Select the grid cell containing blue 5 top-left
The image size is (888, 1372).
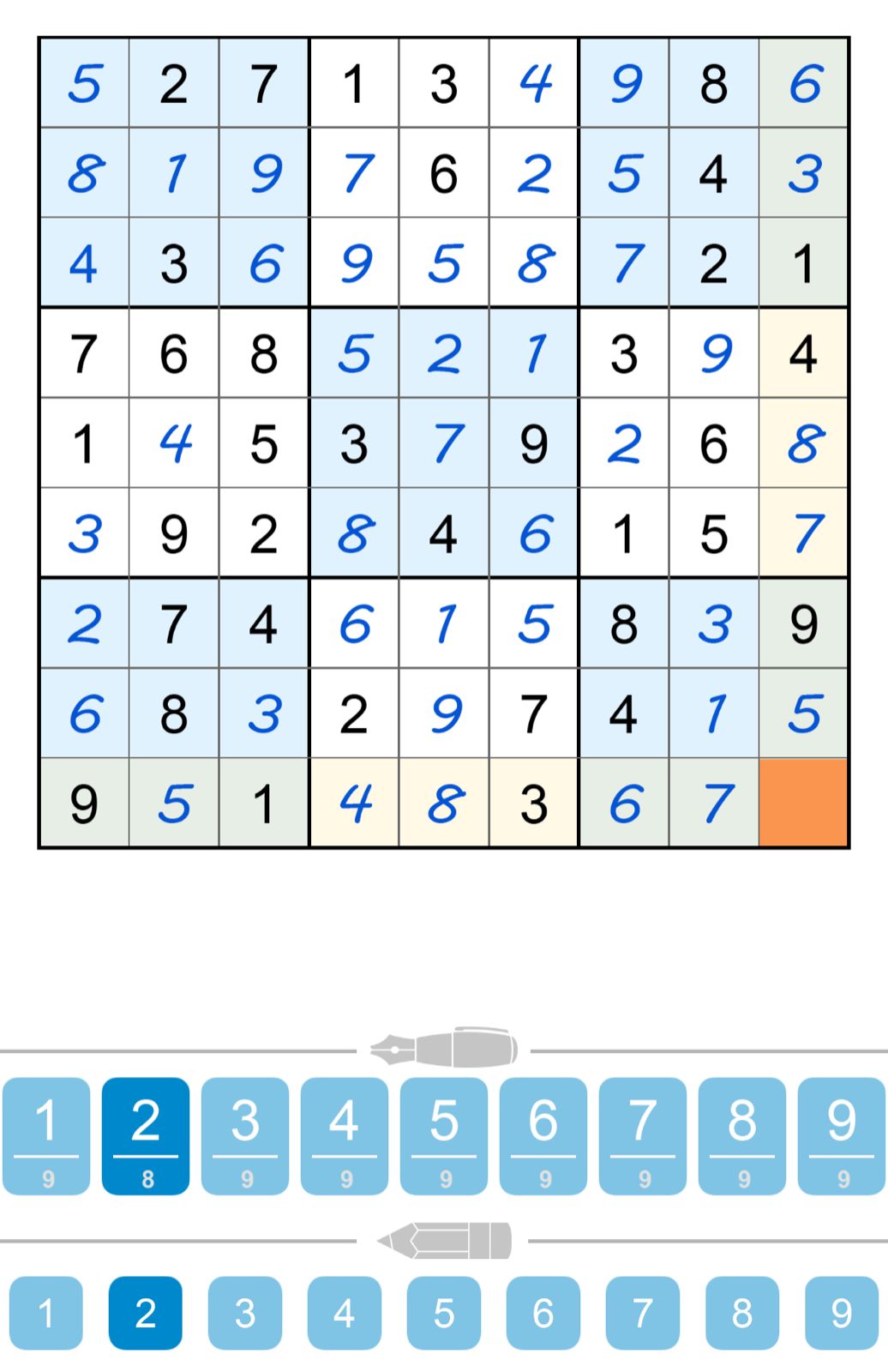point(85,82)
